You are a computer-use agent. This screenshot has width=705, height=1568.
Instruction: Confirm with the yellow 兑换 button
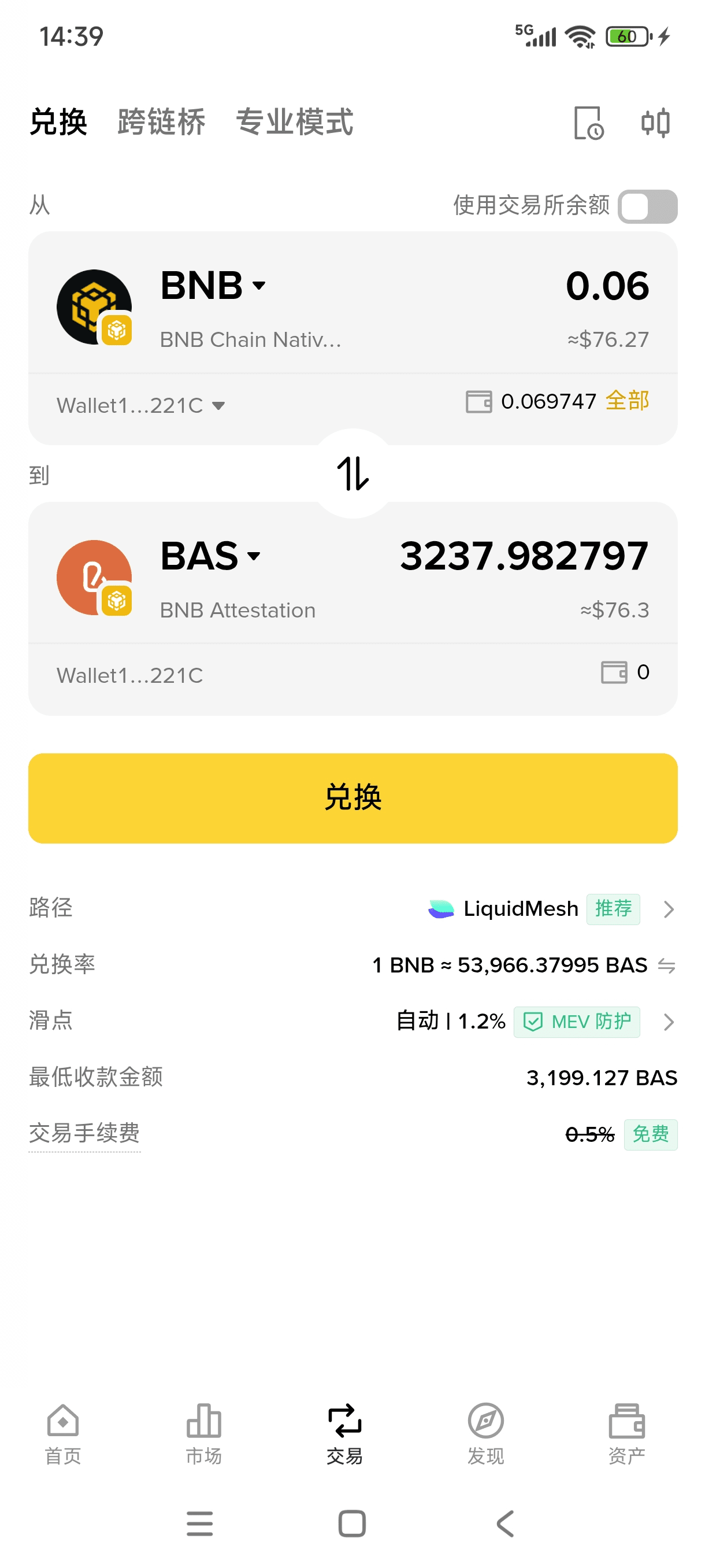[x=353, y=798]
